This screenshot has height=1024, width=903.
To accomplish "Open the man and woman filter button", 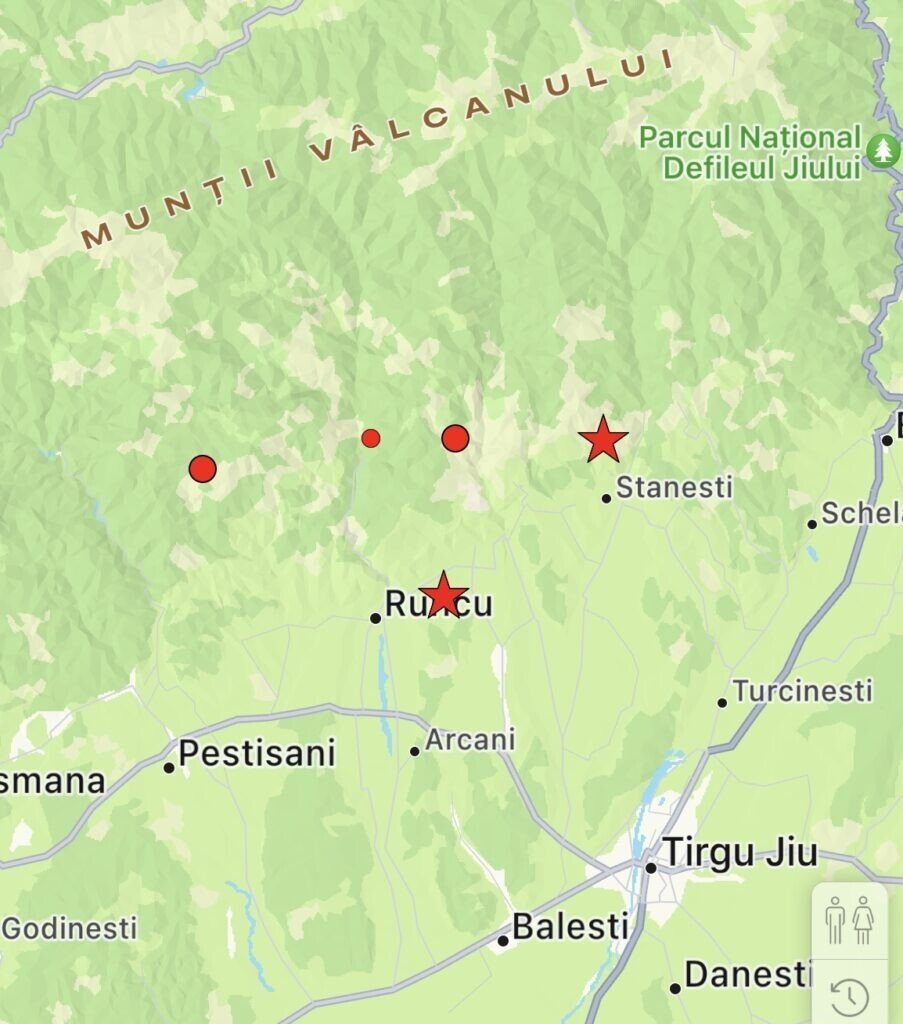I will pos(849,921).
